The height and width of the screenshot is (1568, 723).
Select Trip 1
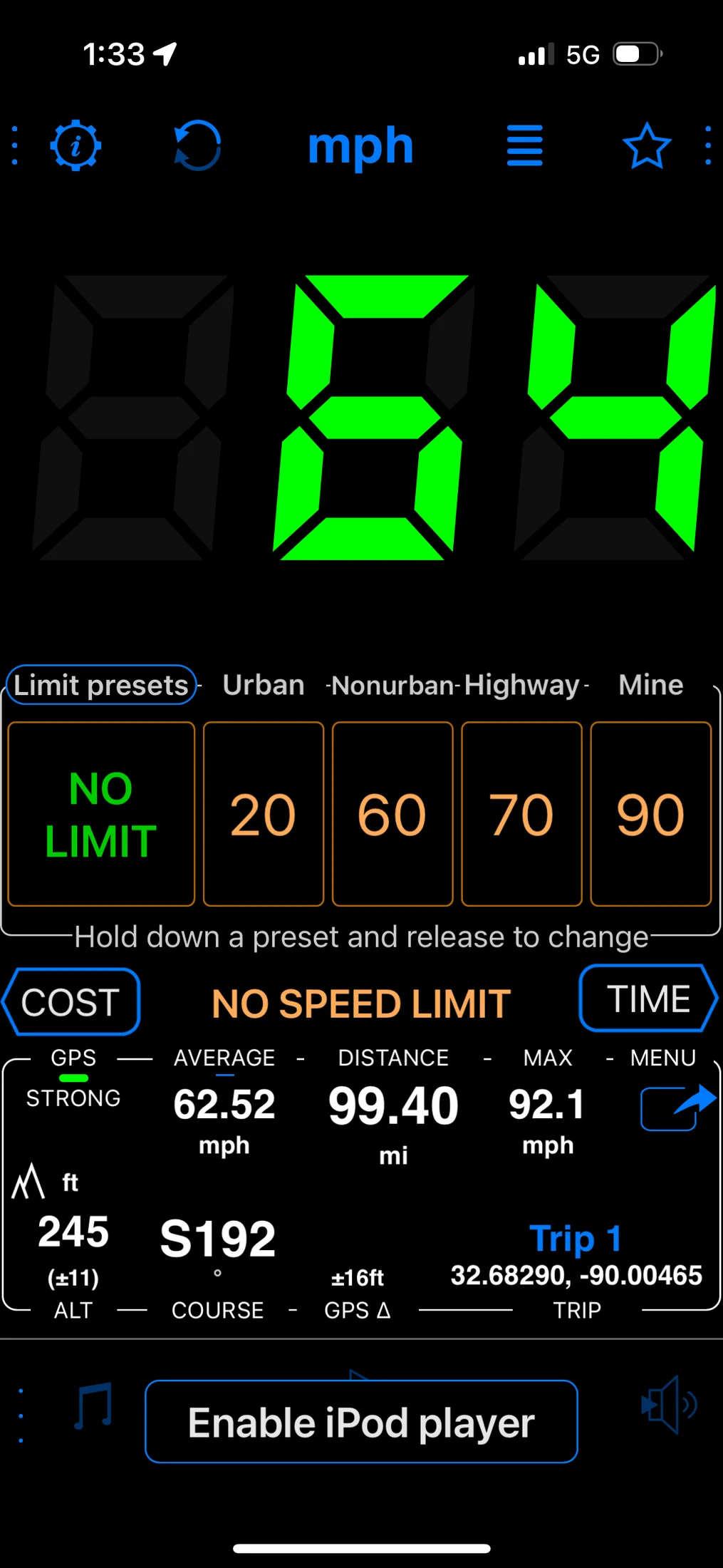[576, 1238]
